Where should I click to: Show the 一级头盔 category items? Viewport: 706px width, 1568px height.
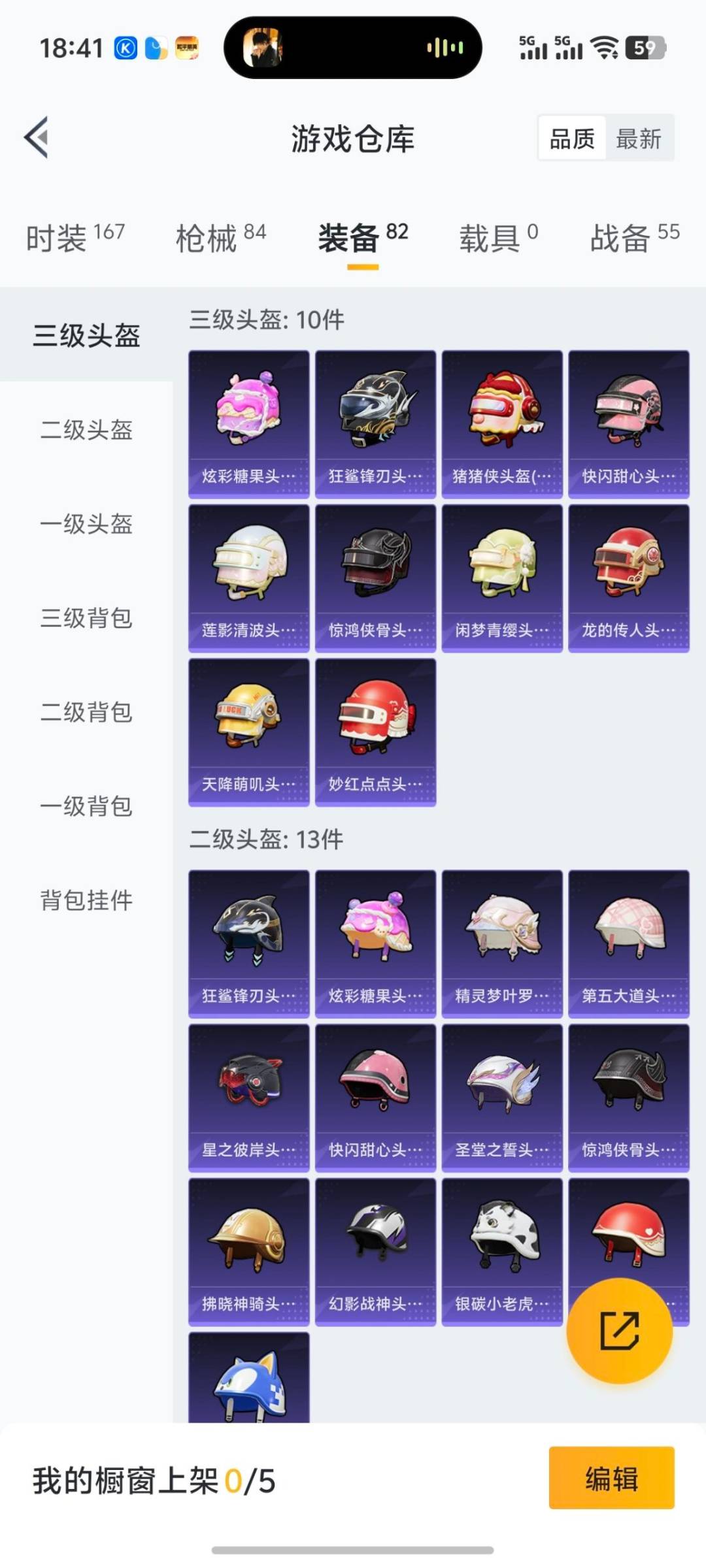pos(88,526)
